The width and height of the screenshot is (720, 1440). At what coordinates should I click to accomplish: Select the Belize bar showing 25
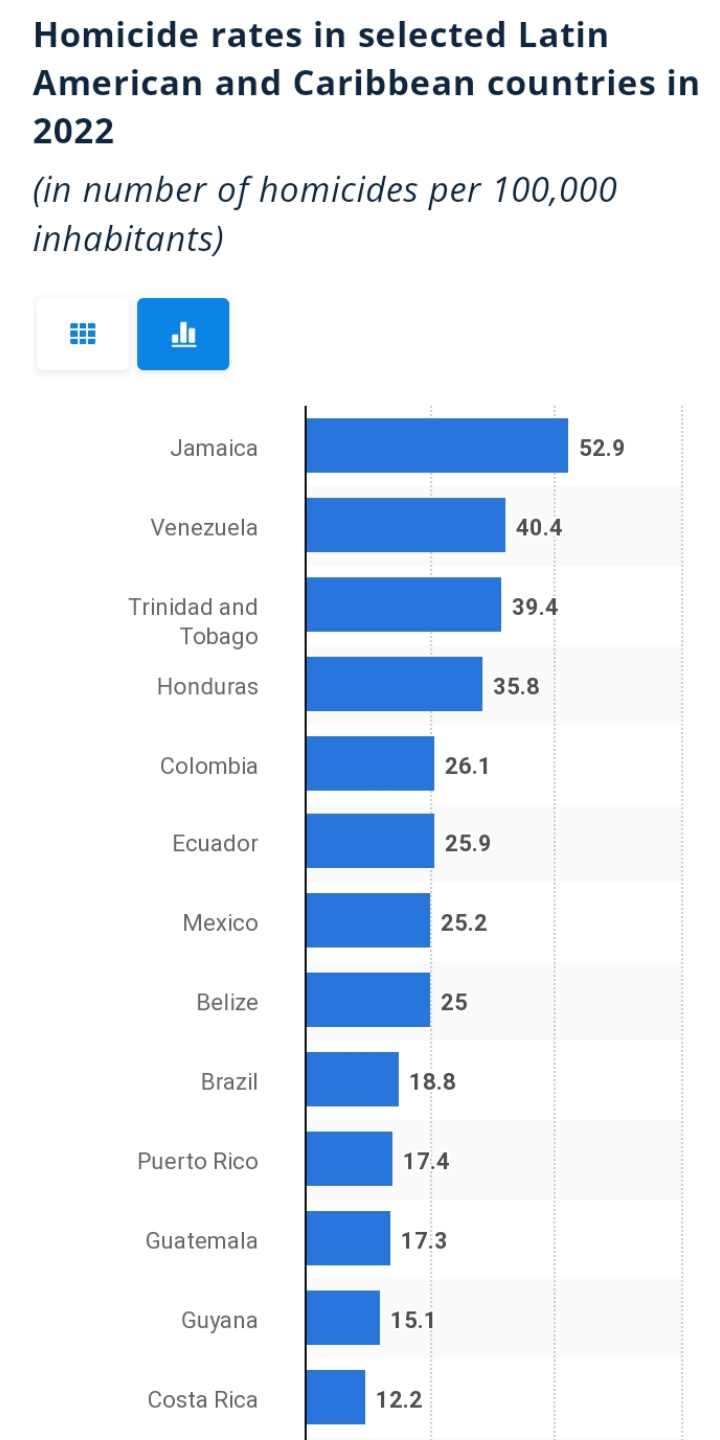(366, 1002)
